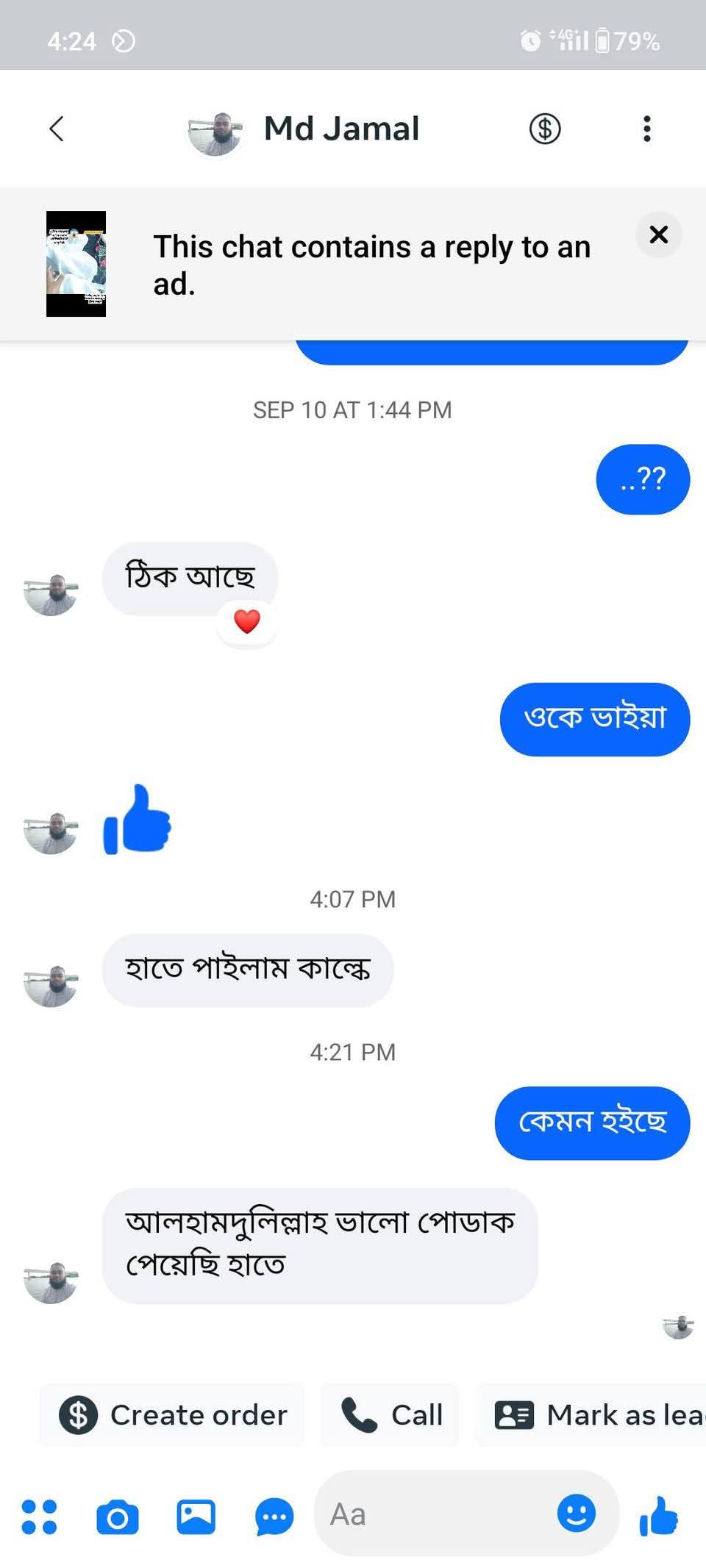Dismiss the ad reply banner
Image resolution: width=706 pixels, height=1568 pixels.
click(658, 235)
